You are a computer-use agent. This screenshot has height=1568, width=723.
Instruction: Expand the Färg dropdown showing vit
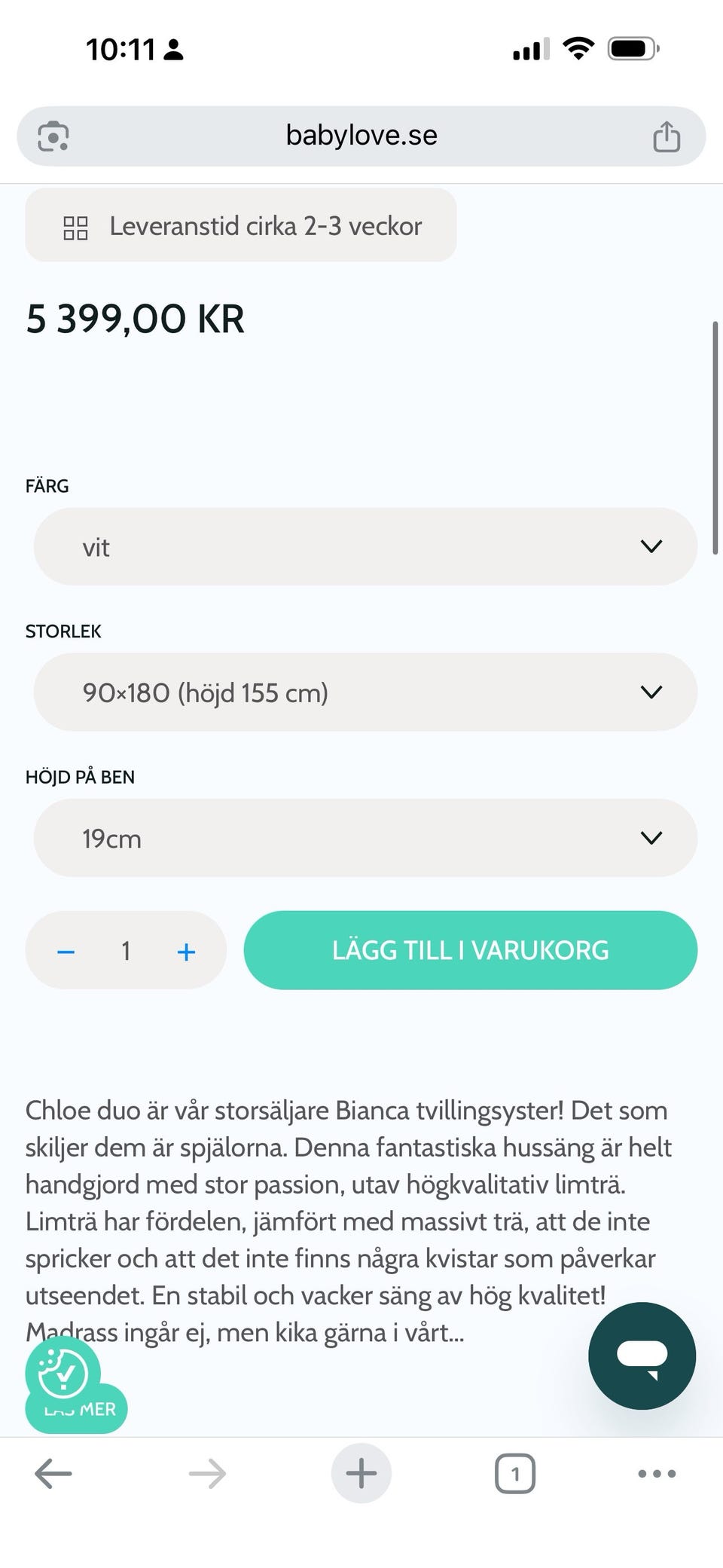coord(365,546)
